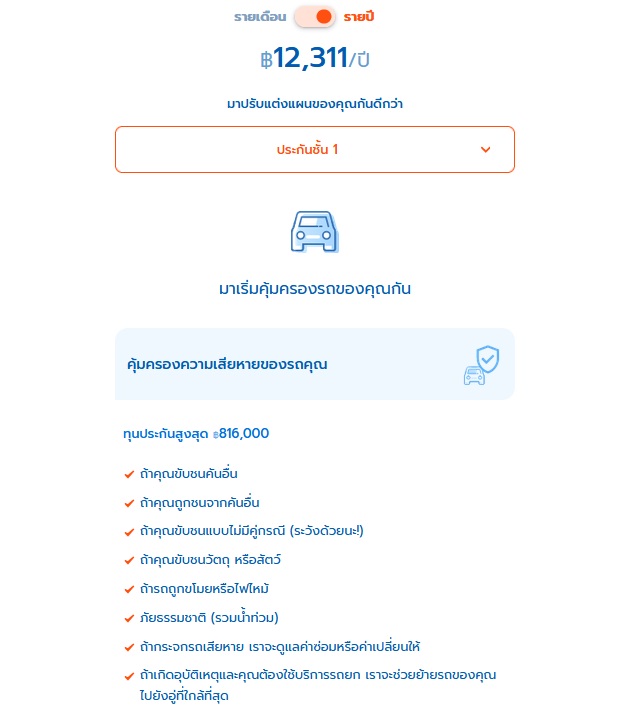
Task: Open the ประกันชั้น 1 plan dropdown
Action: (x=315, y=150)
